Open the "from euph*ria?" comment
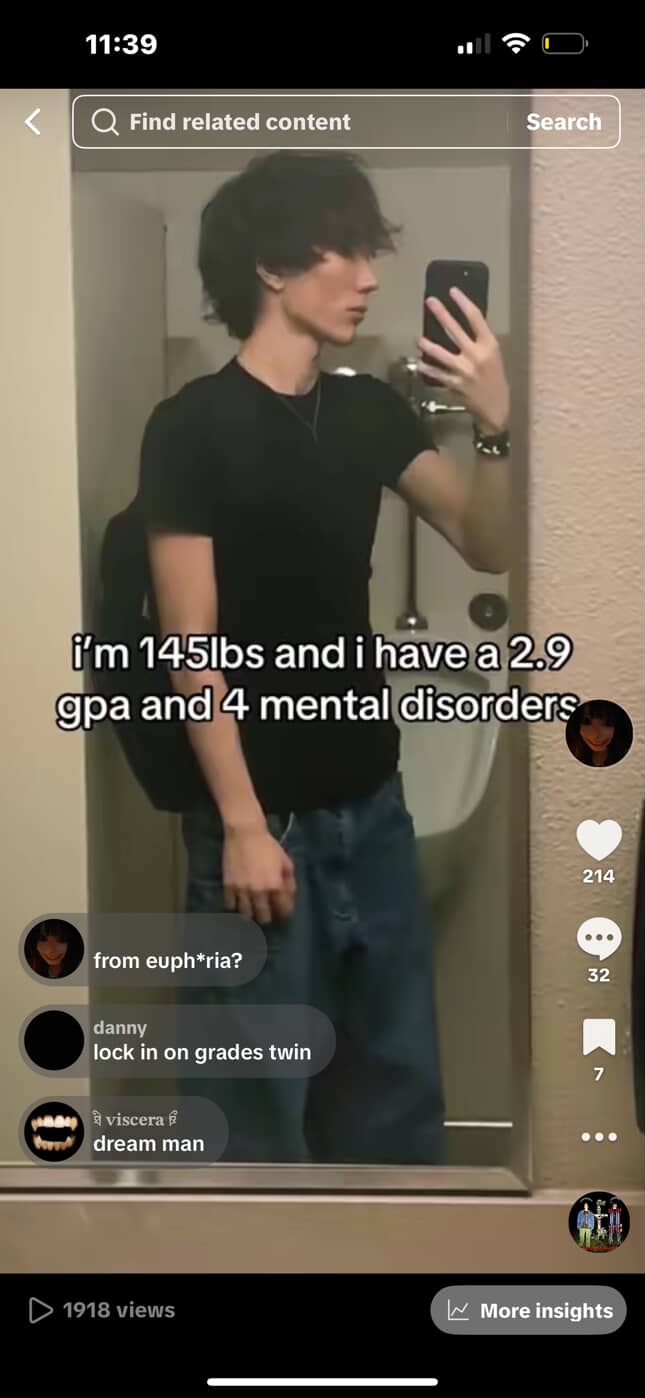The width and height of the screenshot is (645, 1398). 143,949
